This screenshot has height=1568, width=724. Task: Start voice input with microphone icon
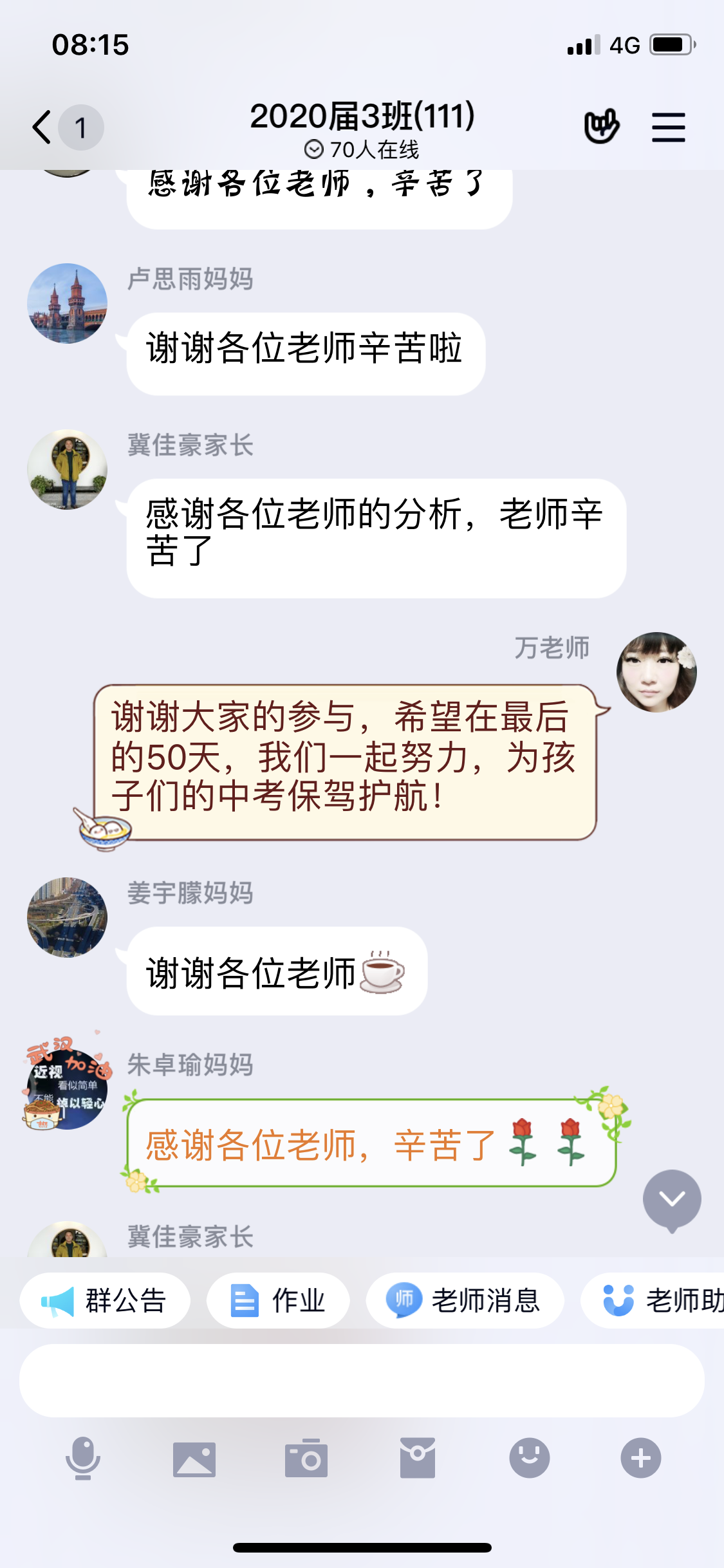(x=83, y=1458)
